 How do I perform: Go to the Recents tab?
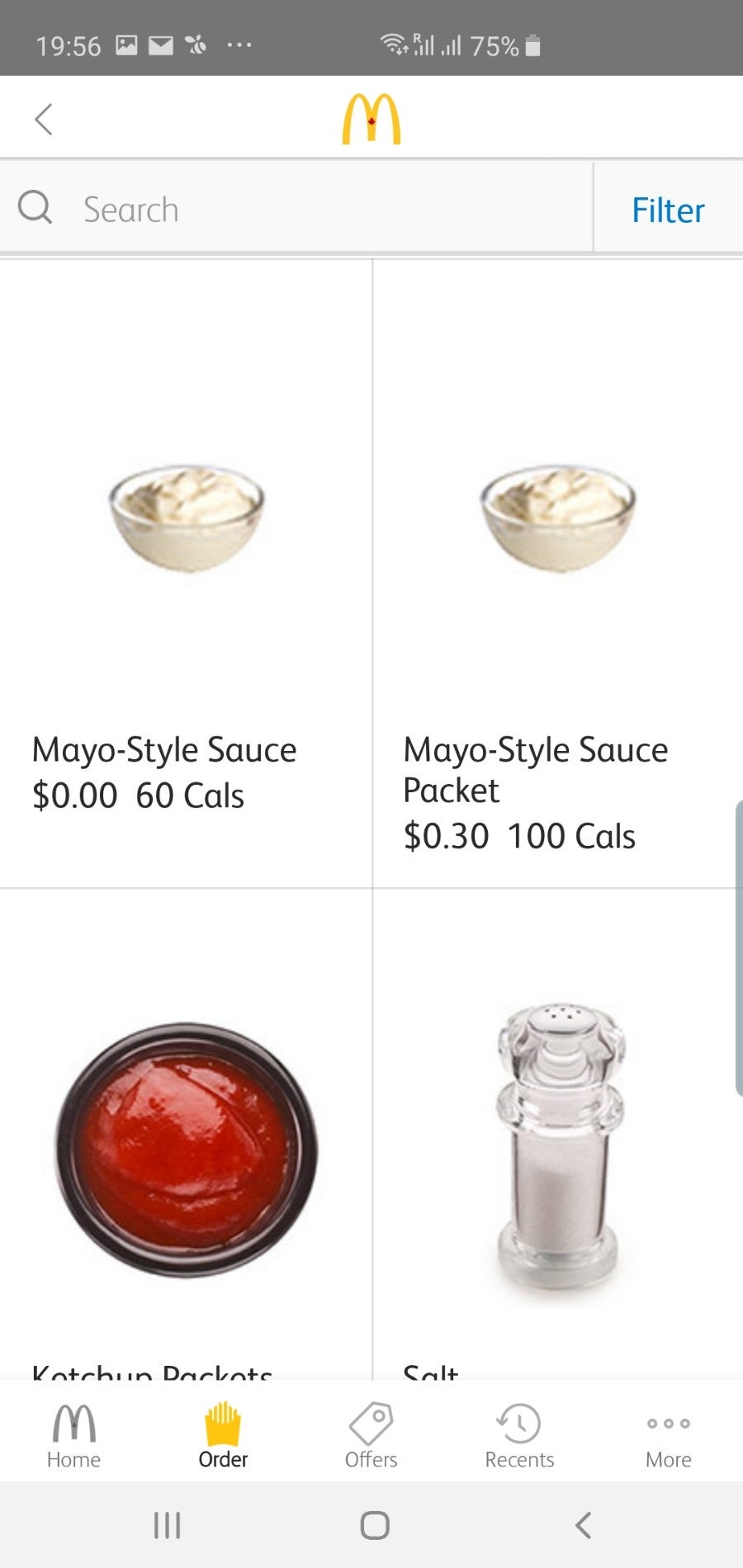point(519,1435)
